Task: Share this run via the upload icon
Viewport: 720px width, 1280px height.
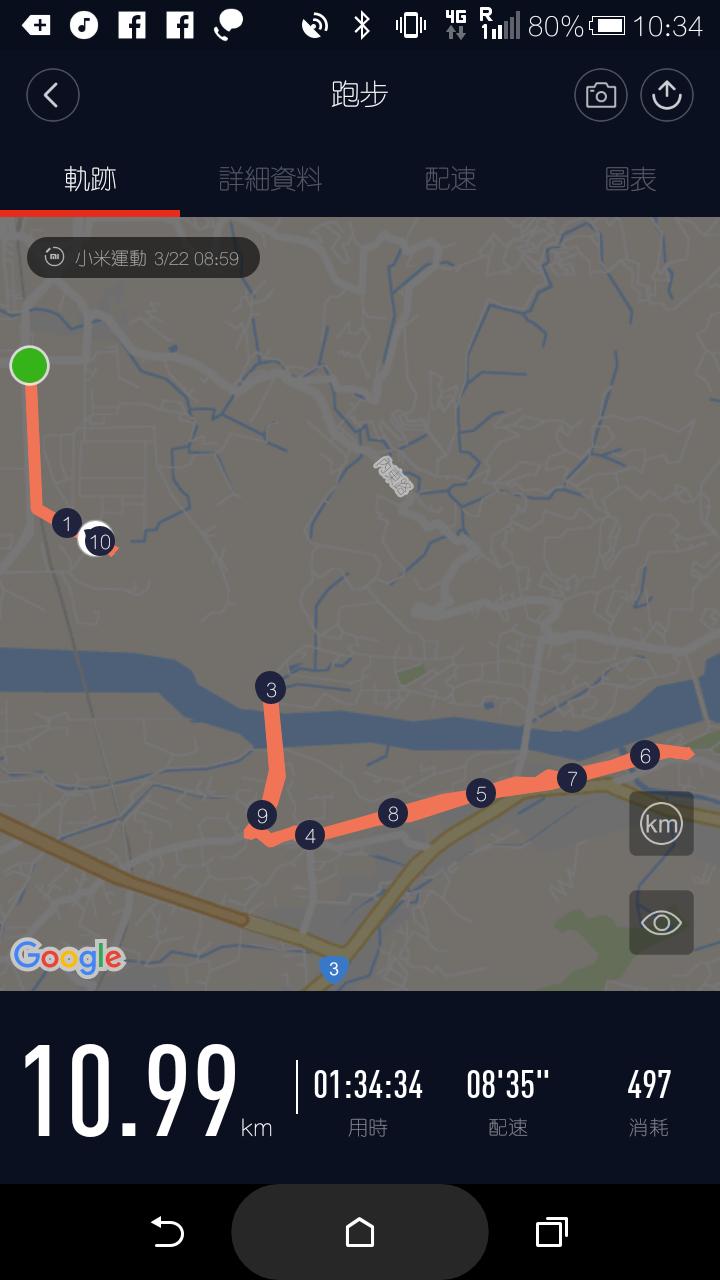Action: click(x=667, y=96)
